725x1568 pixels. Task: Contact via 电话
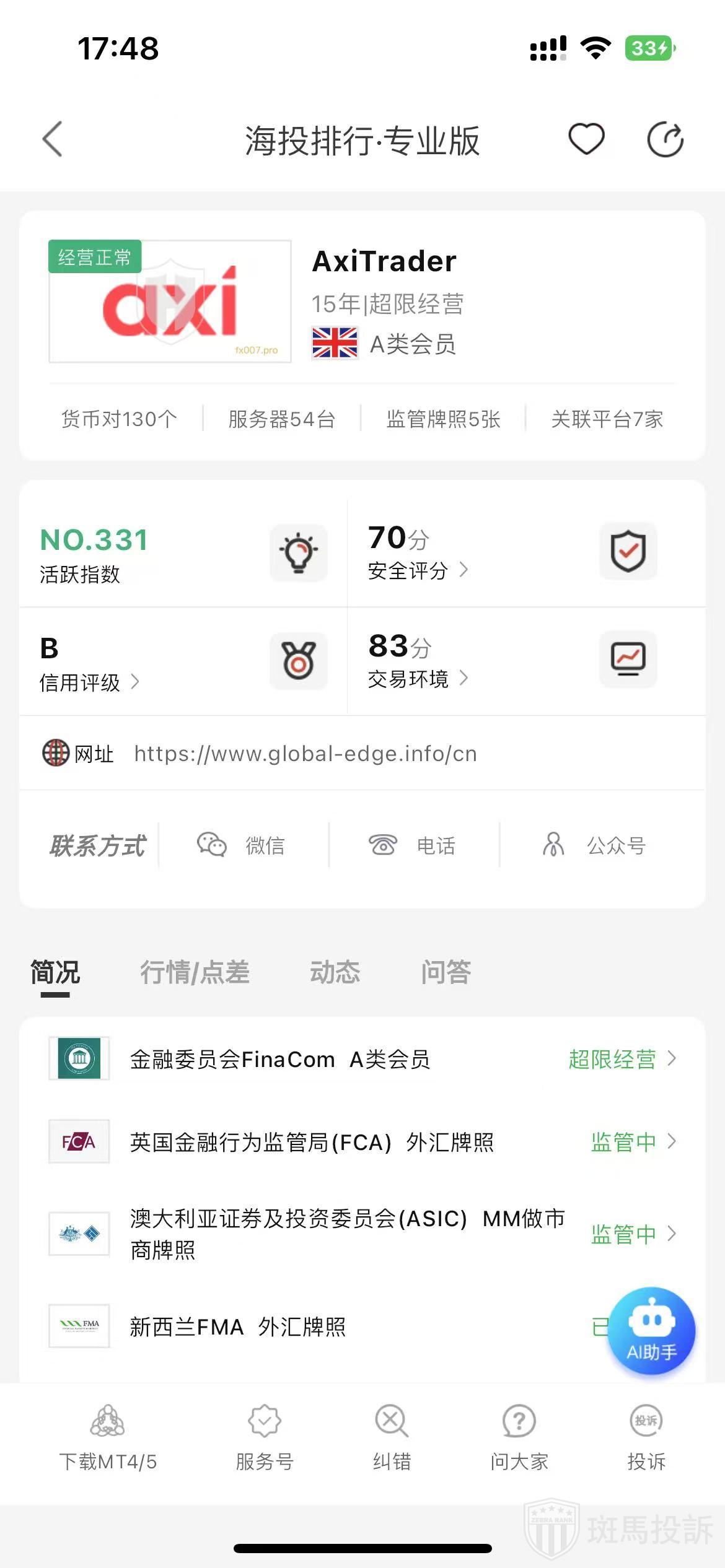[x=413, y=845]
